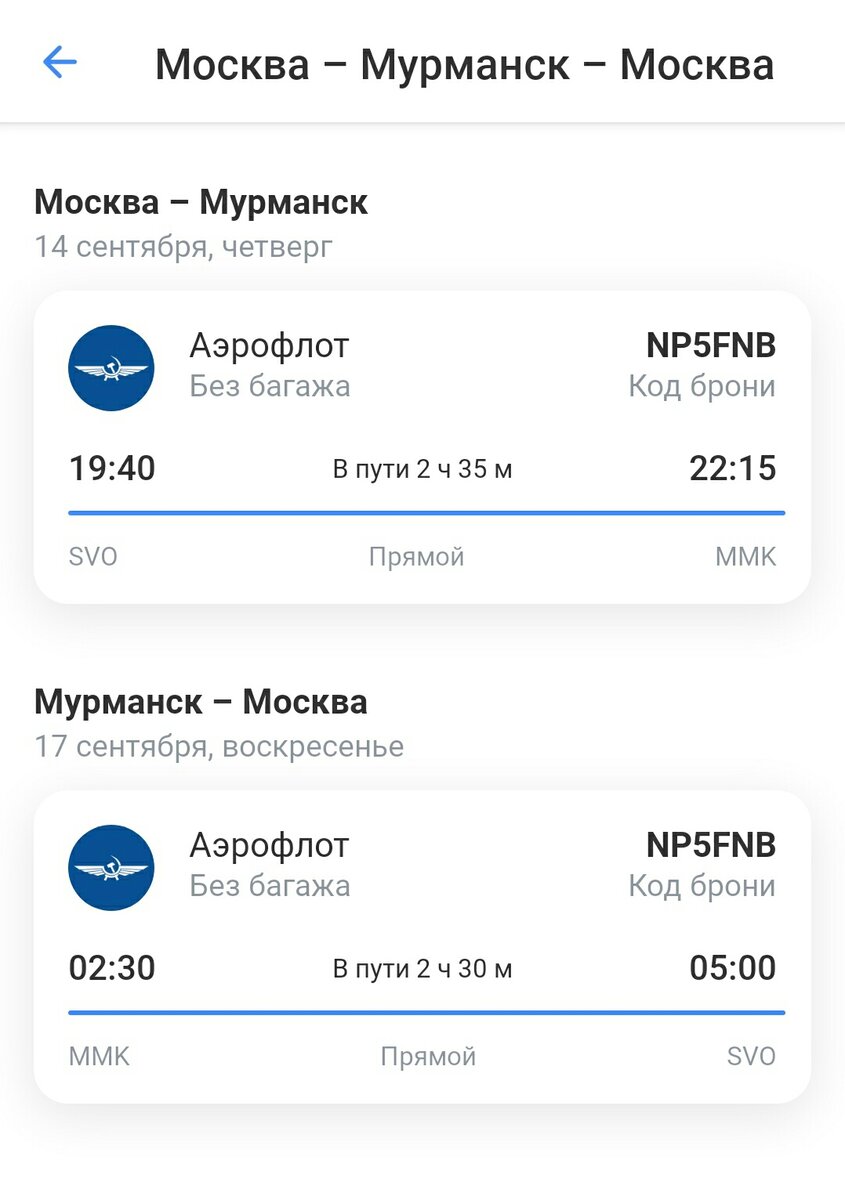Select the Мурманск – Москва section header
845x1200 pixels.
pos(202,702)
